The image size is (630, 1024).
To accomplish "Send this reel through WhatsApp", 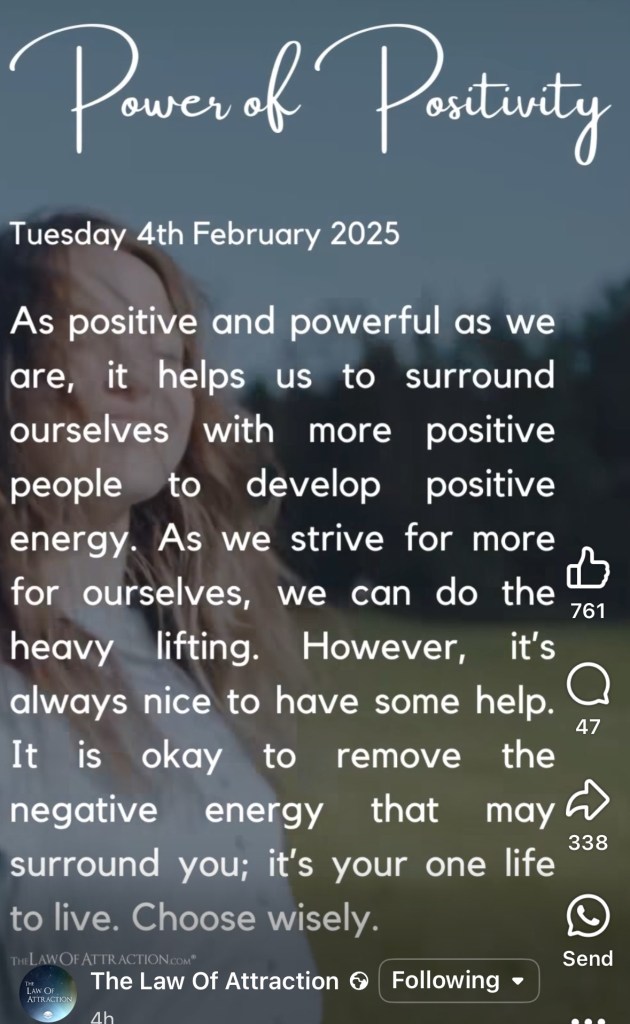I will 587,916.
